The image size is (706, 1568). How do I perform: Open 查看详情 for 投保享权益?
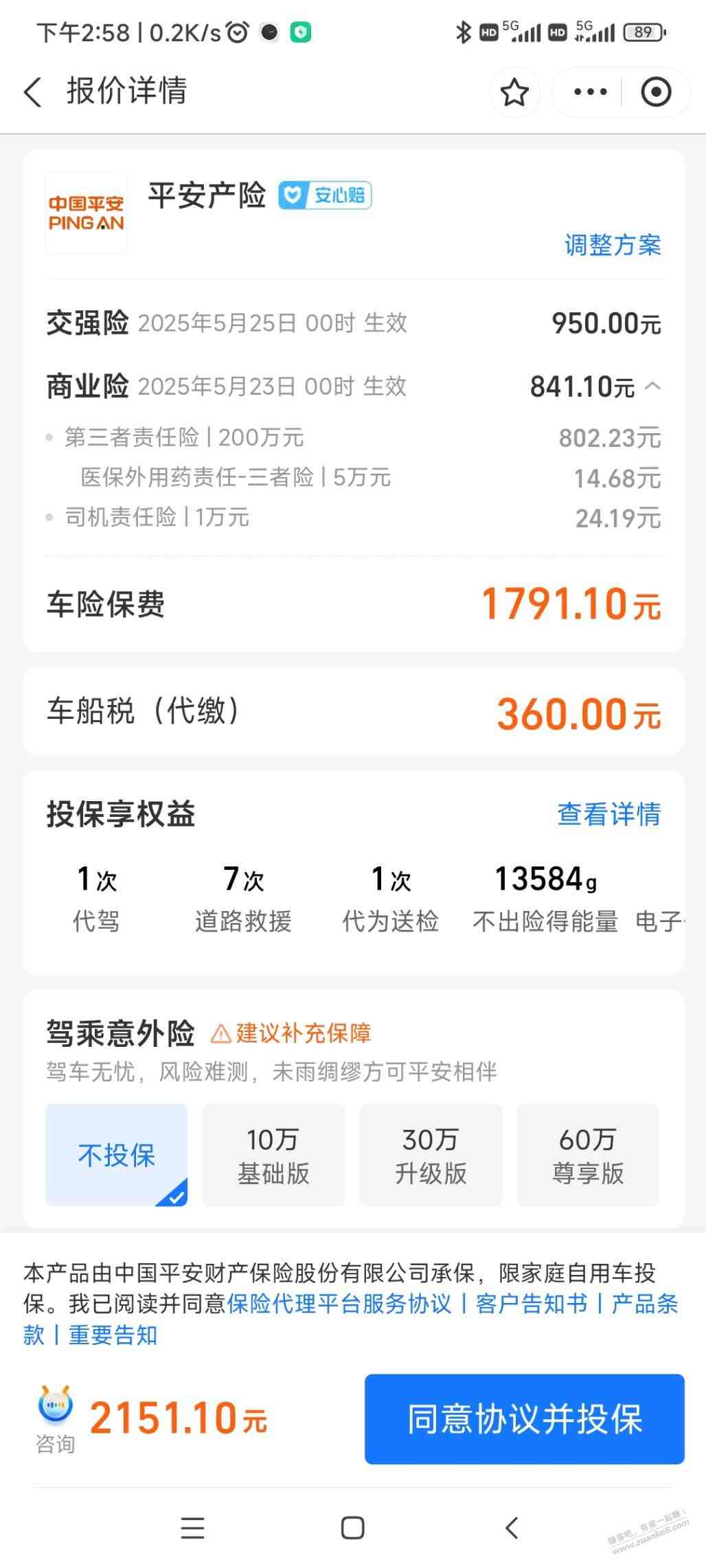(608, 814)
